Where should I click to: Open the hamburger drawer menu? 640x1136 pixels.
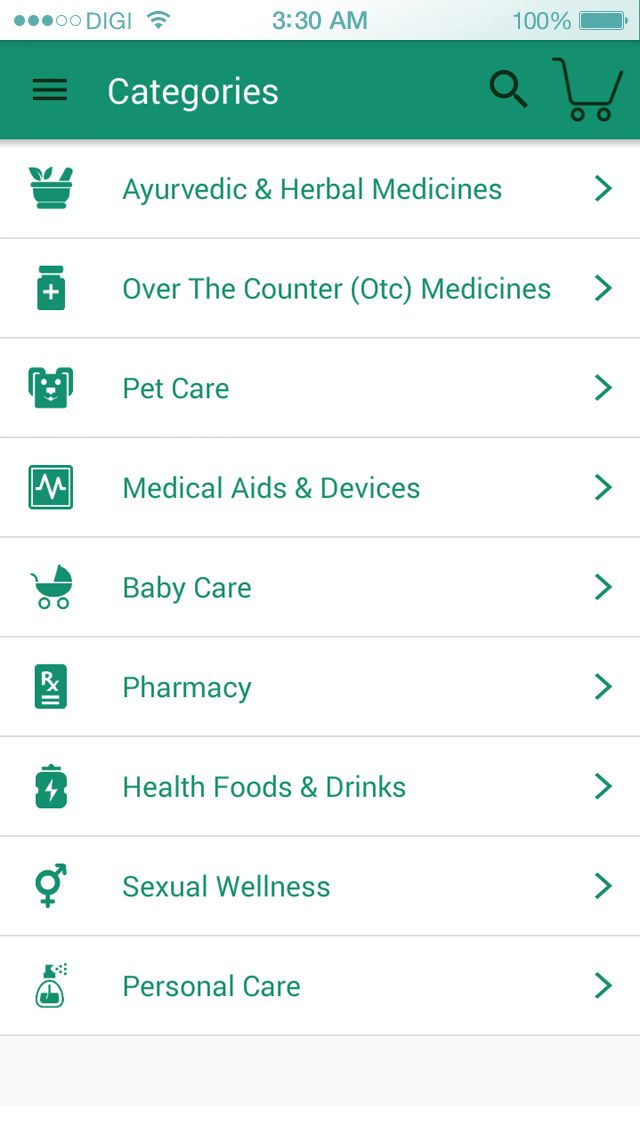50,91
